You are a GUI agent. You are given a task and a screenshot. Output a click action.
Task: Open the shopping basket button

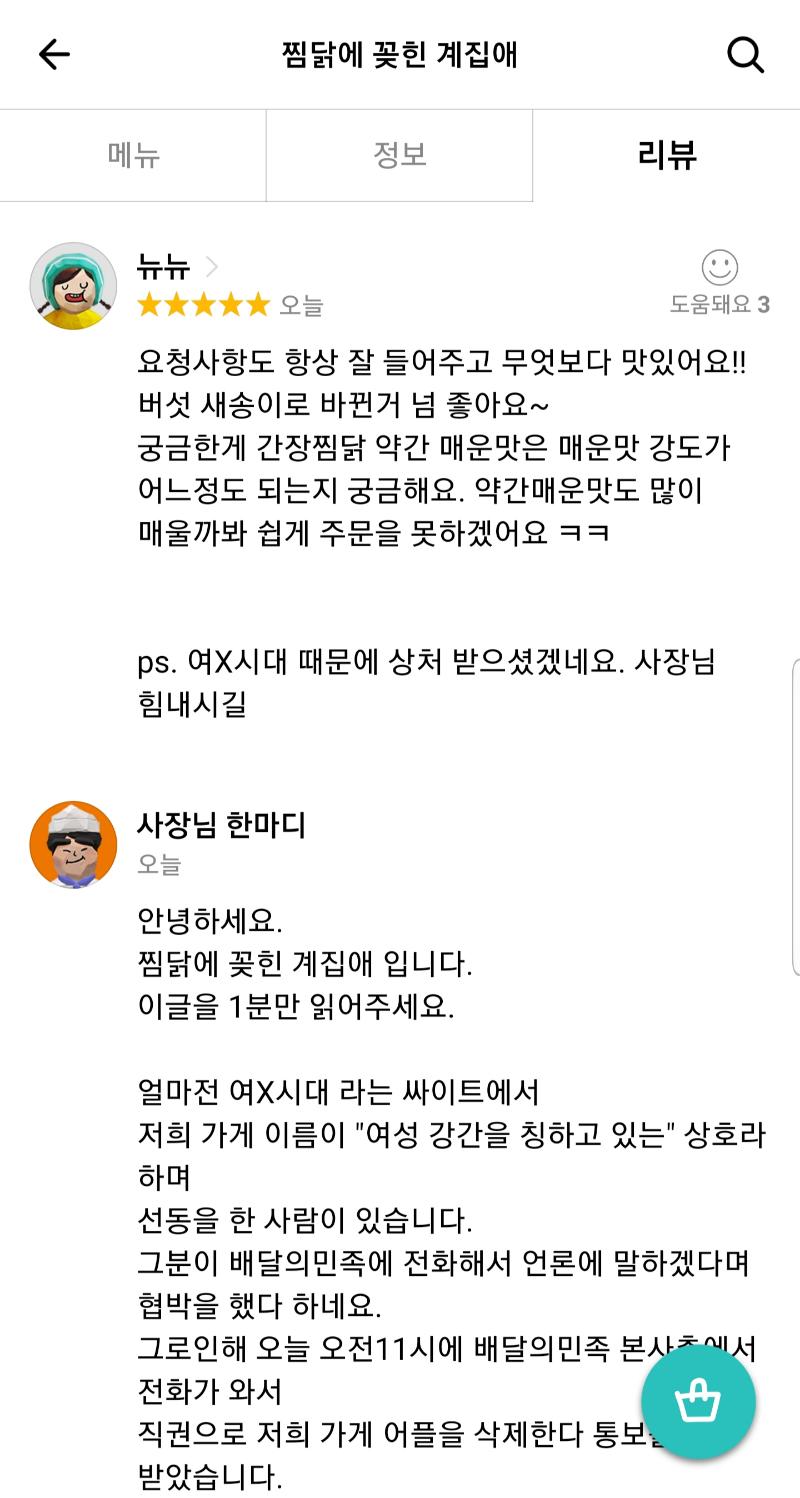tap(698, 1402)
